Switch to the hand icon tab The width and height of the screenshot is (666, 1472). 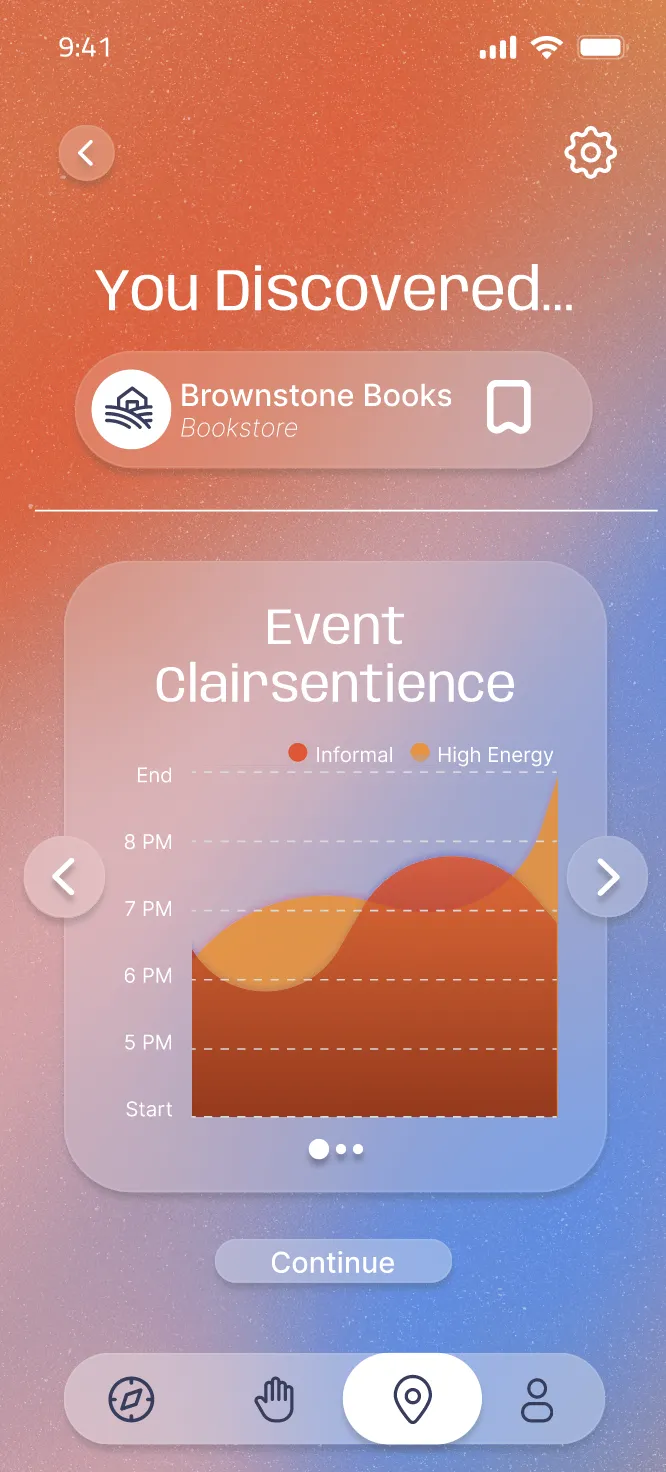(x=274, y=1399)
